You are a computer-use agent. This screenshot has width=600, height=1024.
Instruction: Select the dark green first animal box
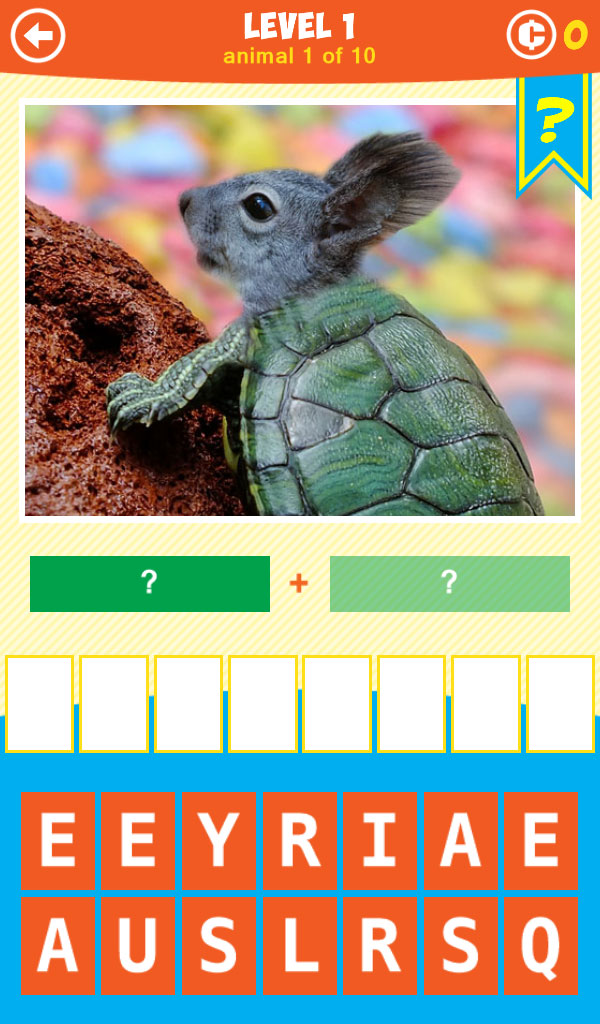(150, 583)
